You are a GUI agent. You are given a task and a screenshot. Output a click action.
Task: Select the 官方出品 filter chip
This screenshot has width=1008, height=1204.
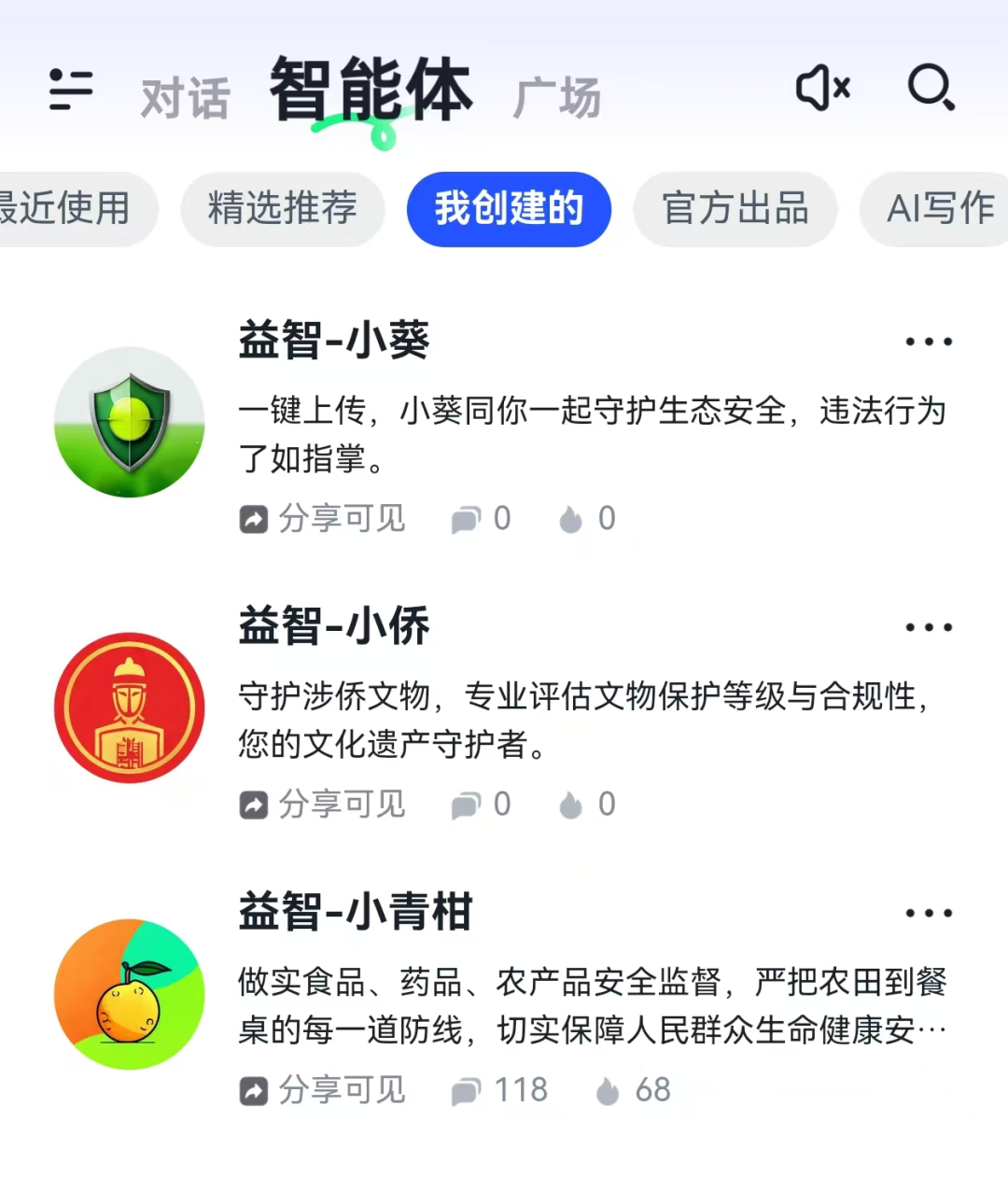[x=735, y=208]
